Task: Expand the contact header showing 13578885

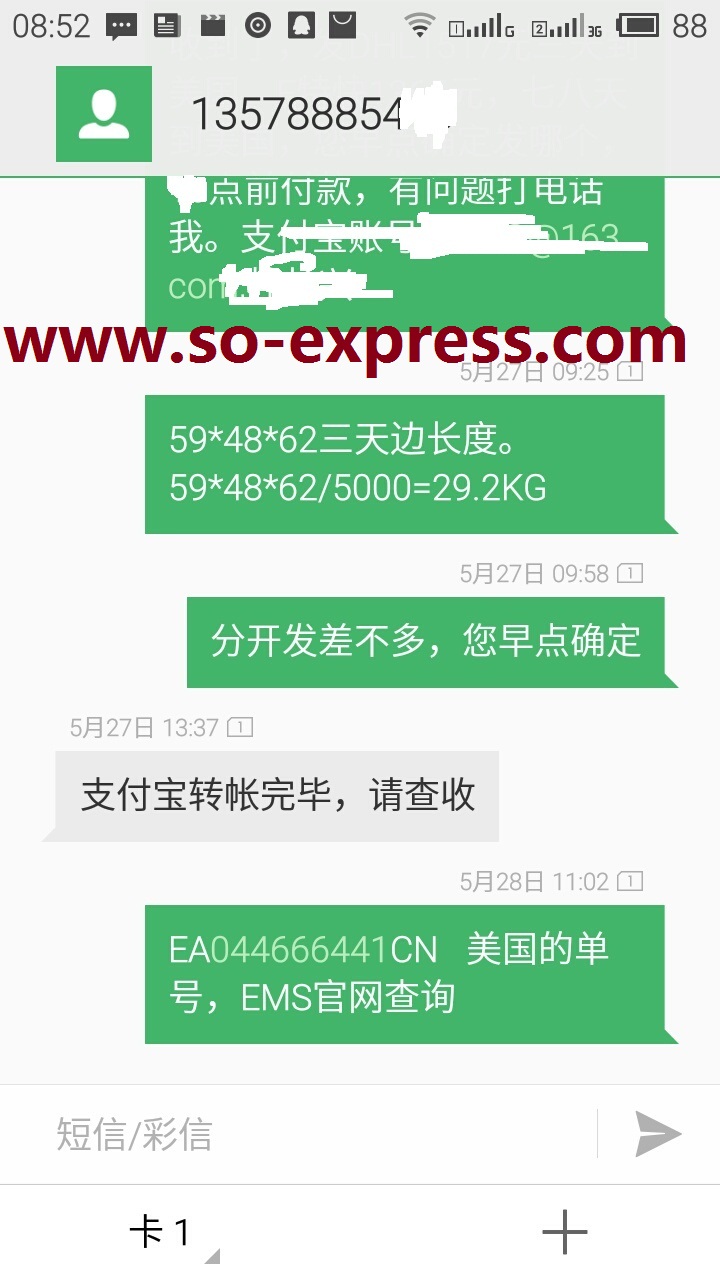Action: (300, 113)
